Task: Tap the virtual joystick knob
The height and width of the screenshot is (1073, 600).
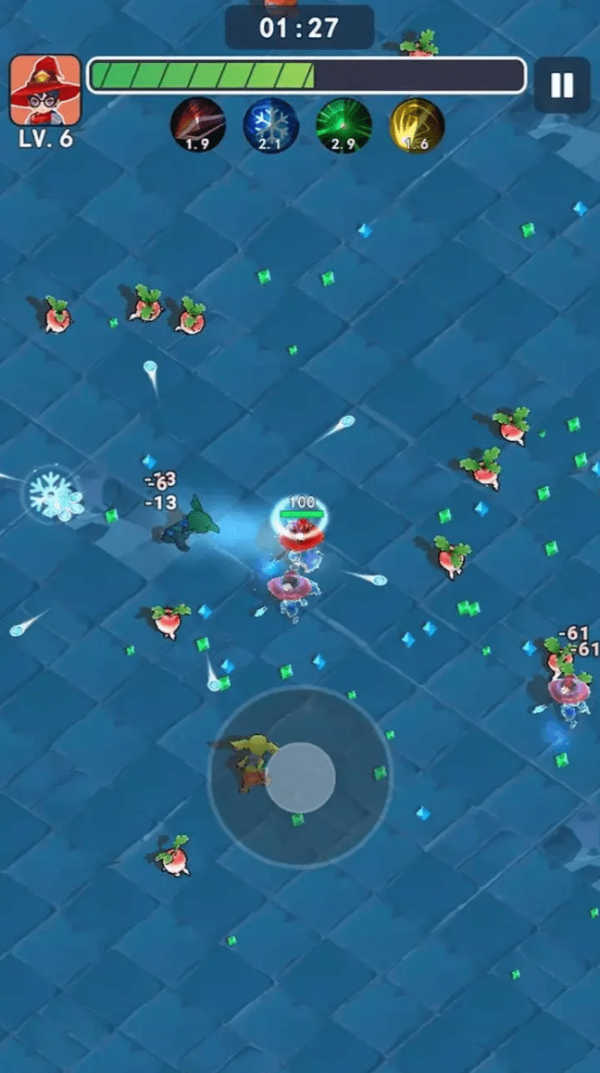Action: point(300,777)
